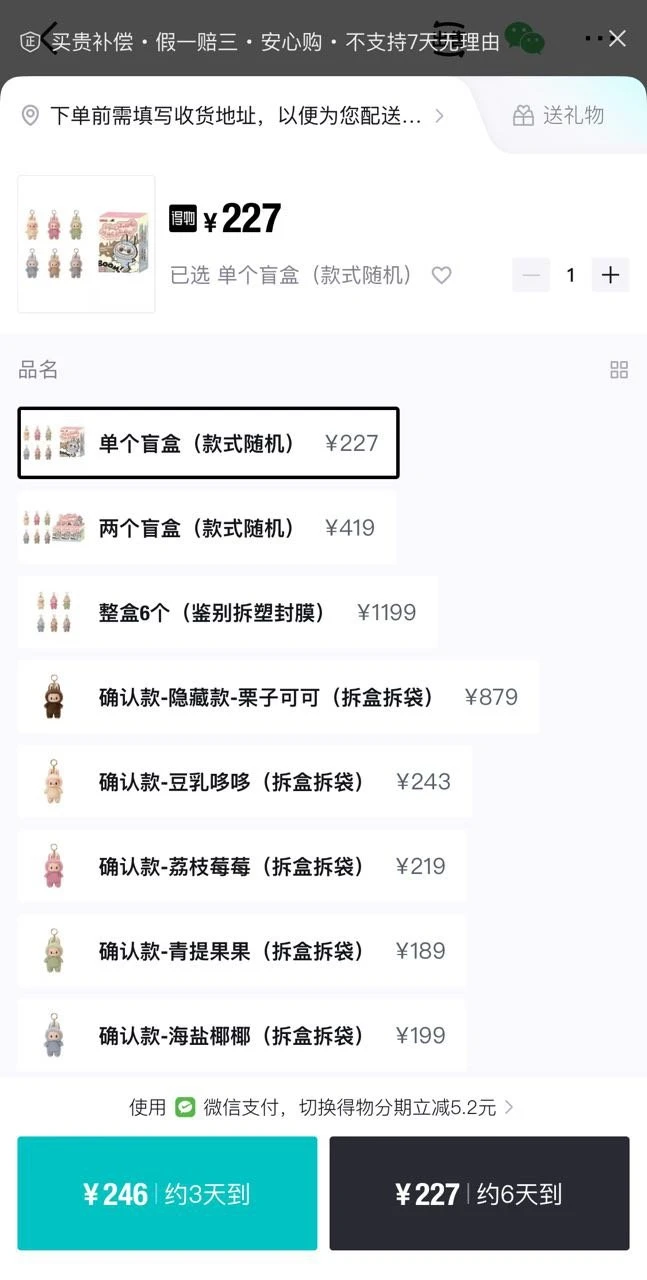Decrease quantity with the minus button
This screenshot has width=647, height=1280.
531,275
